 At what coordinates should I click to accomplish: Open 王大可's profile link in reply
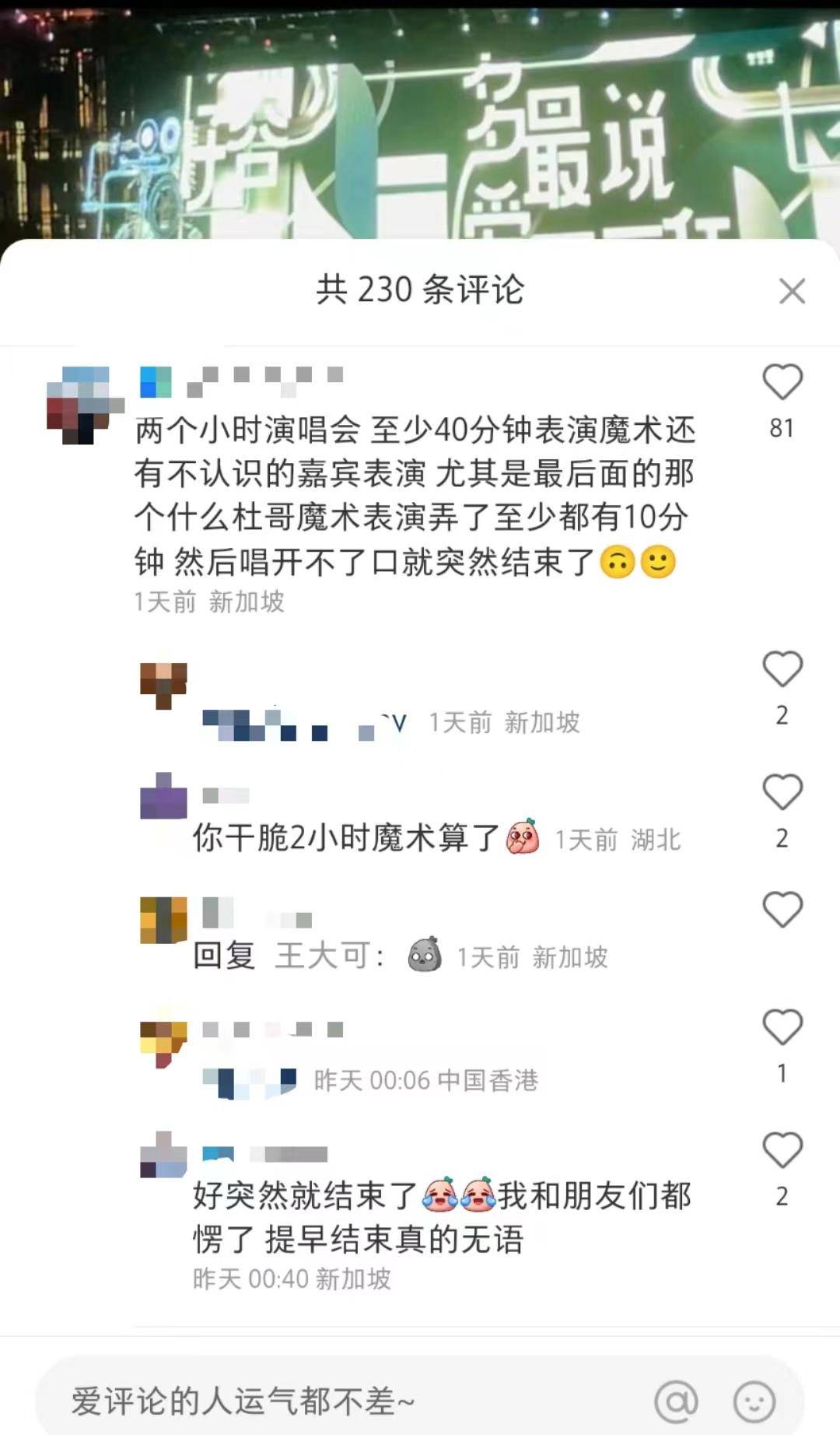tap(323, 956)
